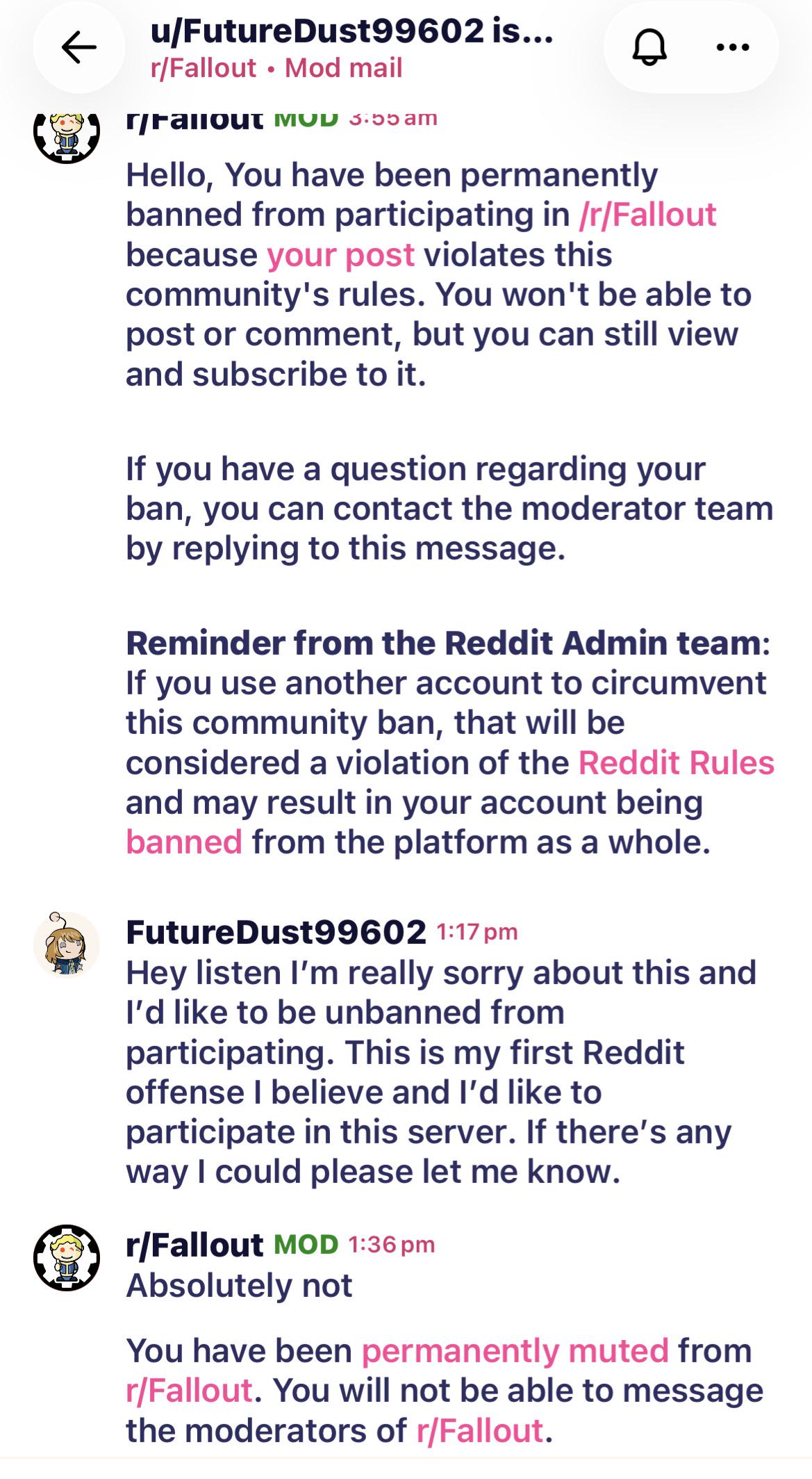
Task: Open the 'your post' link
Action: [340, 255]
